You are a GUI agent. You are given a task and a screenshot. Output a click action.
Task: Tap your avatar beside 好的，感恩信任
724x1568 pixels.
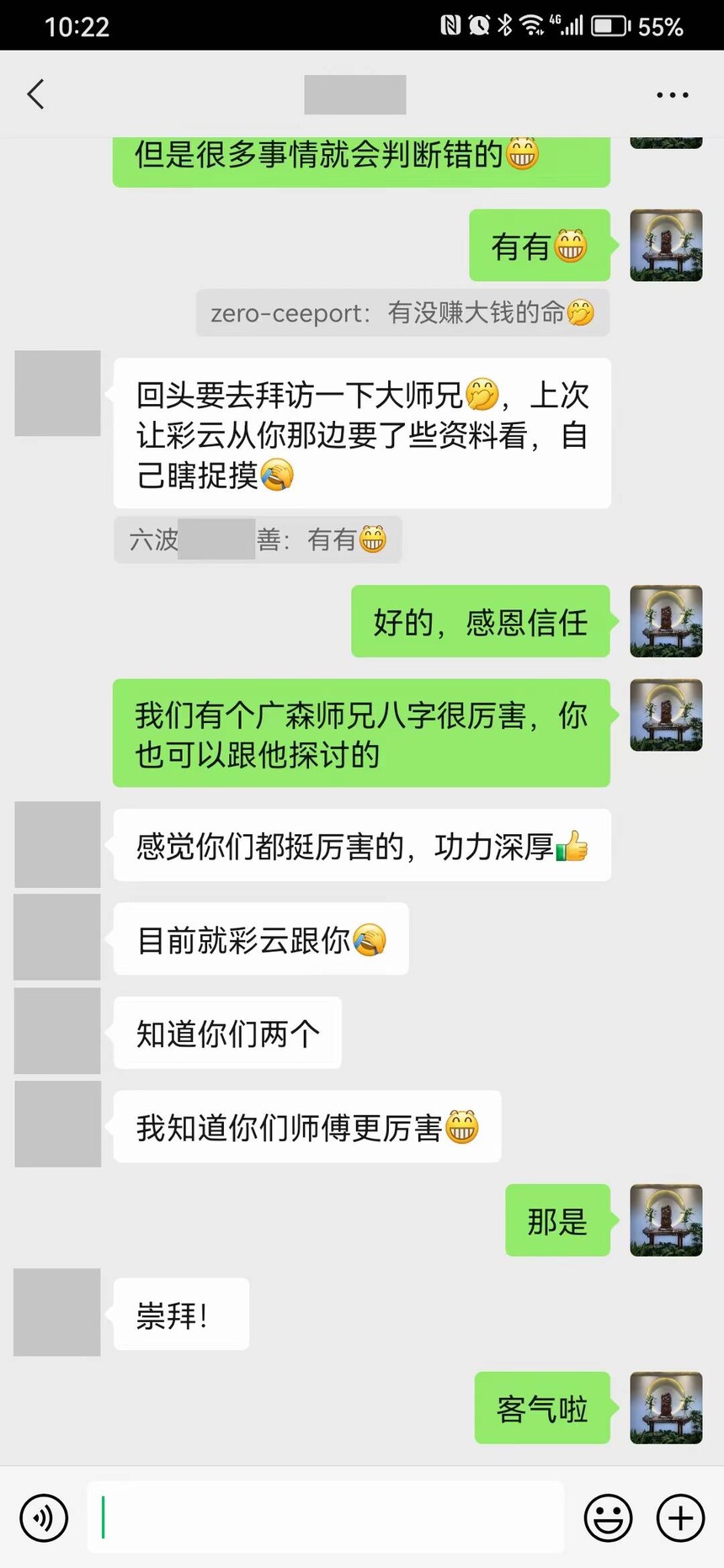[666, 621]
